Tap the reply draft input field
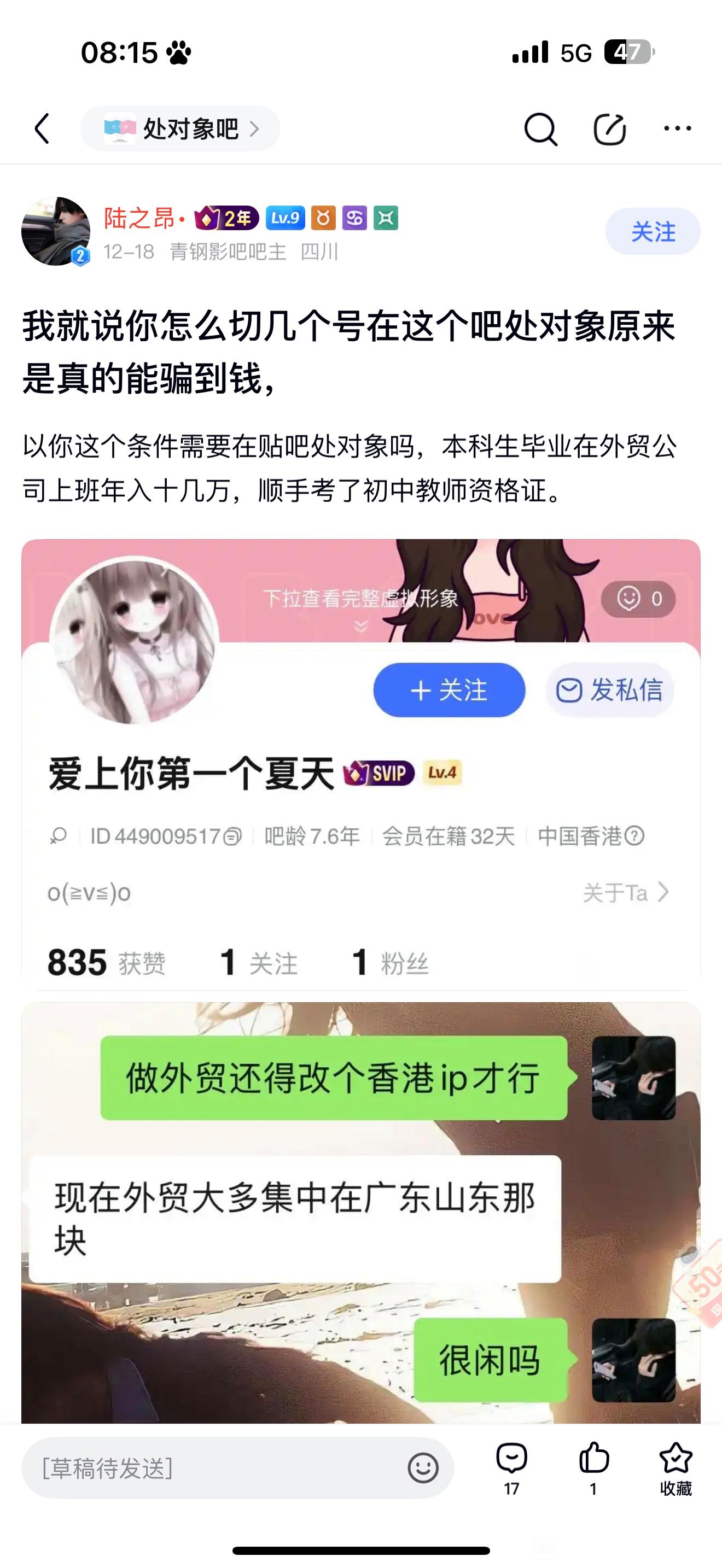722x1568 pixels. 213,1468
